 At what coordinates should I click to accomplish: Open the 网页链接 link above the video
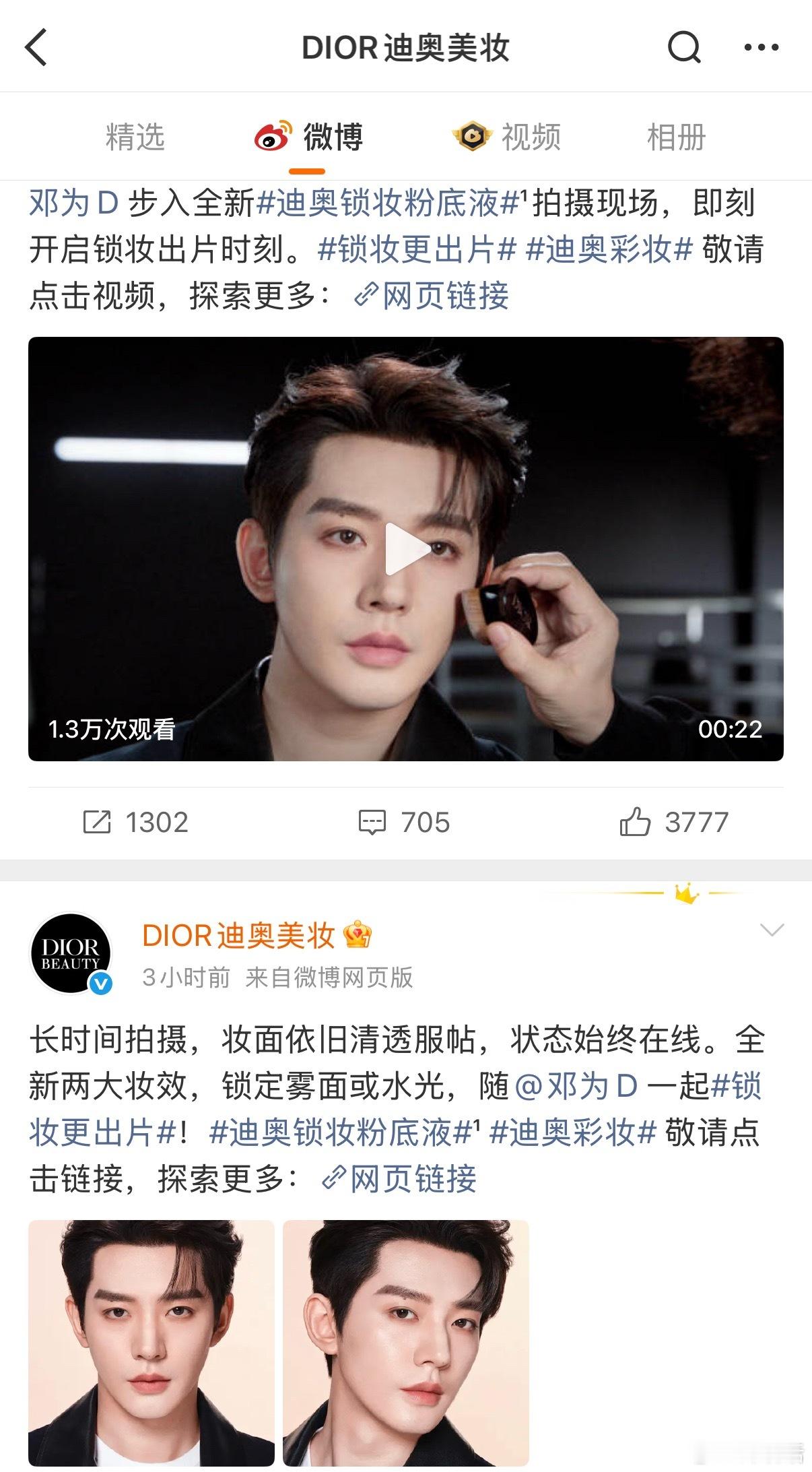pos(432,296)
